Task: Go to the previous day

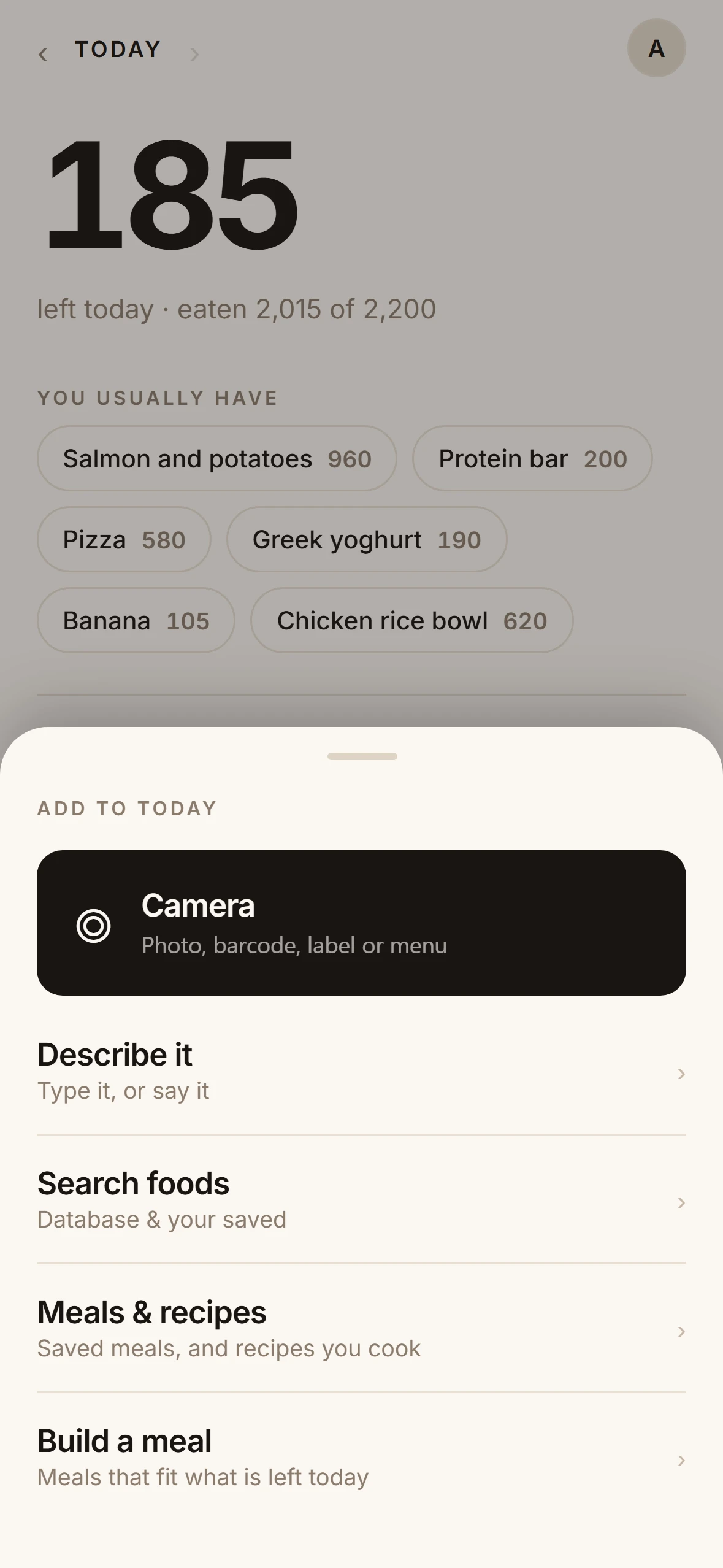Action: [42, 54]
